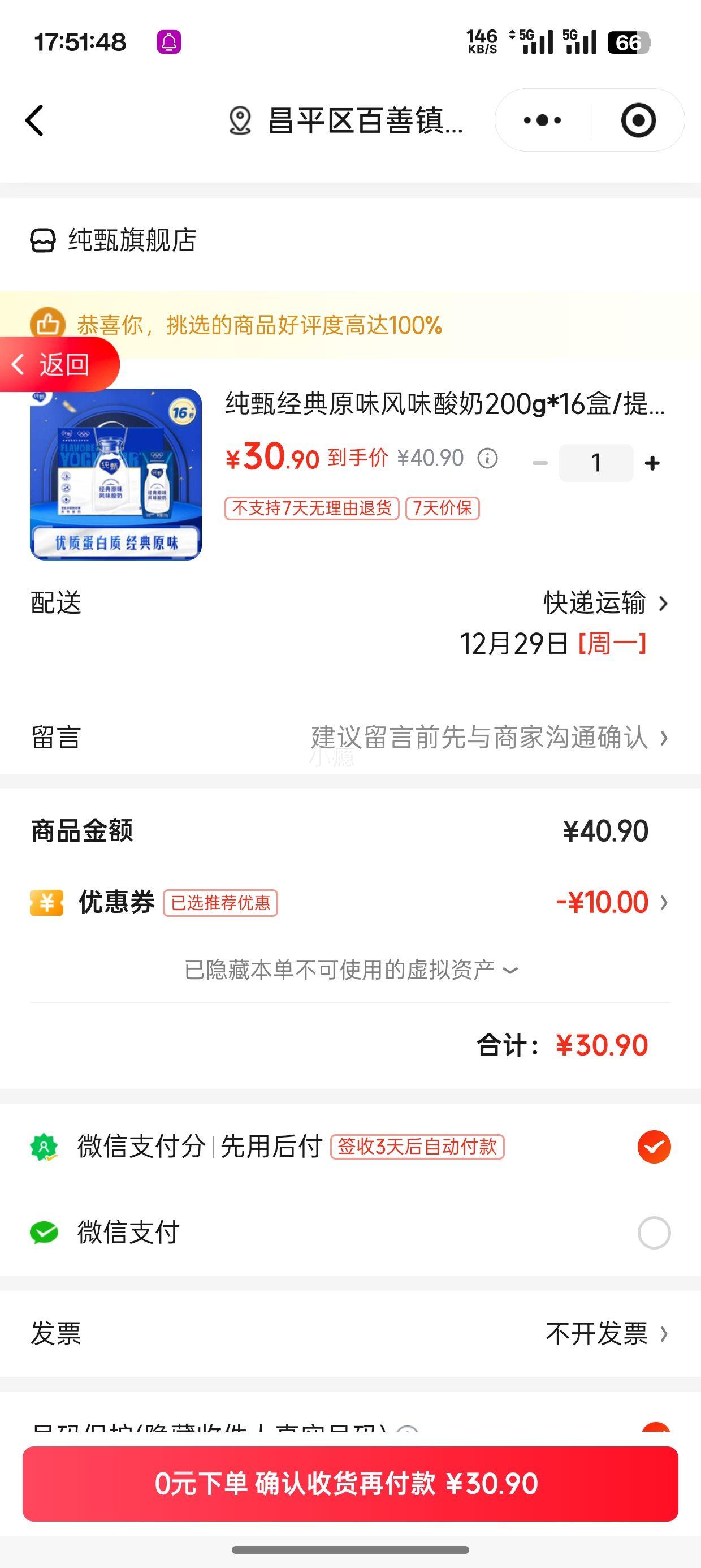Tap the thumbs-up praise icon
This screenshot has width=701, height=1568.
coord(46,326)
